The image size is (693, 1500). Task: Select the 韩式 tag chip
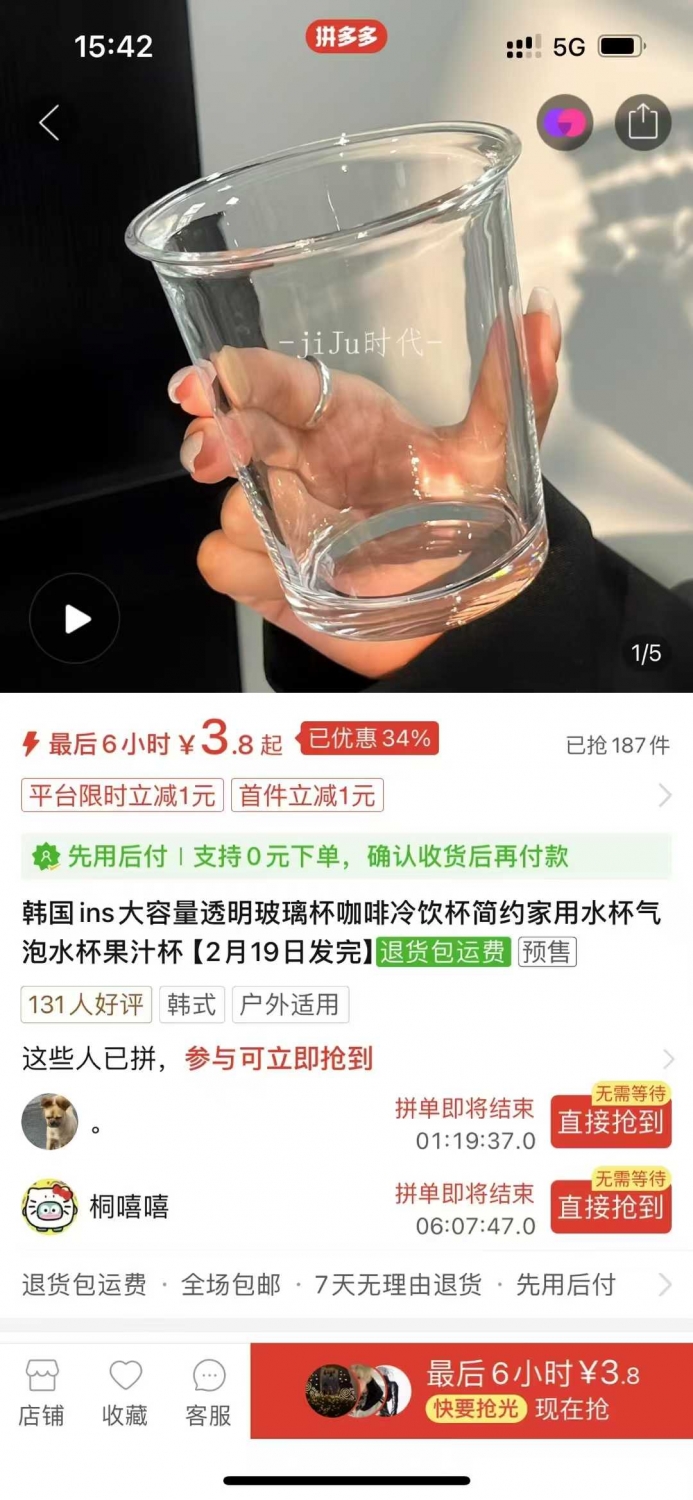(x=192, y=1005)
